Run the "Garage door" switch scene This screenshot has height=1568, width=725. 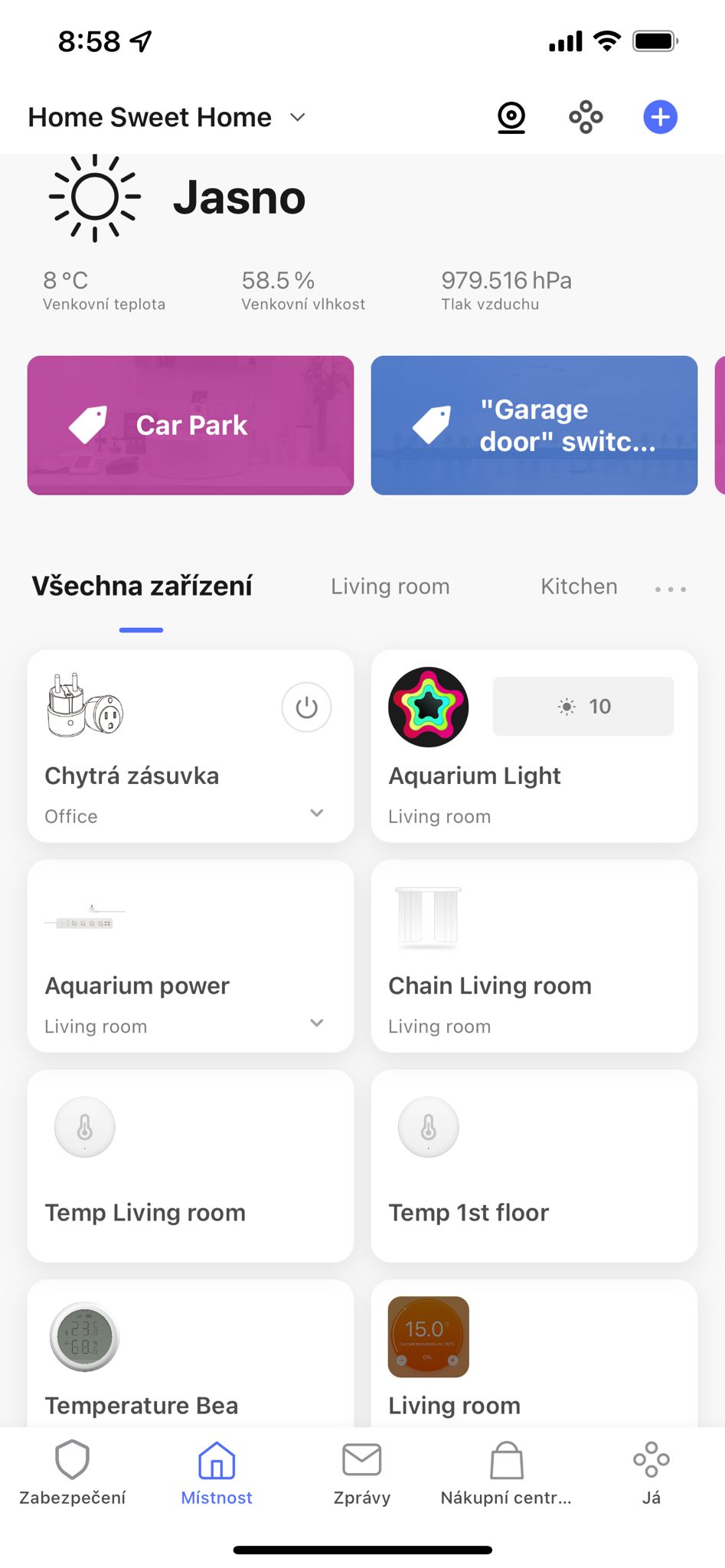534,425
